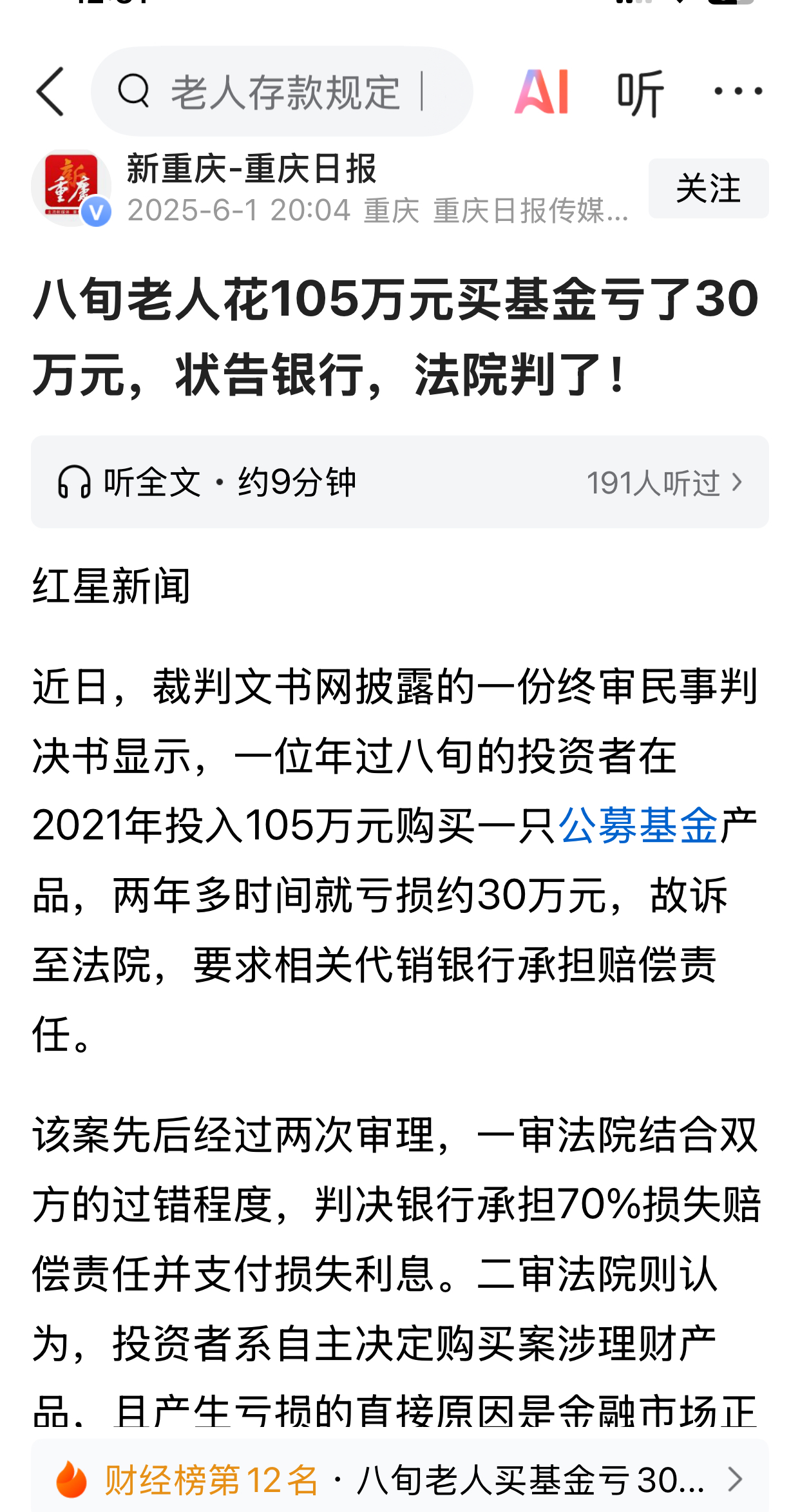This screenshot has width=800, height=1512.
Task: Open the three-dot overflow menu
Action: click(738, 91)
